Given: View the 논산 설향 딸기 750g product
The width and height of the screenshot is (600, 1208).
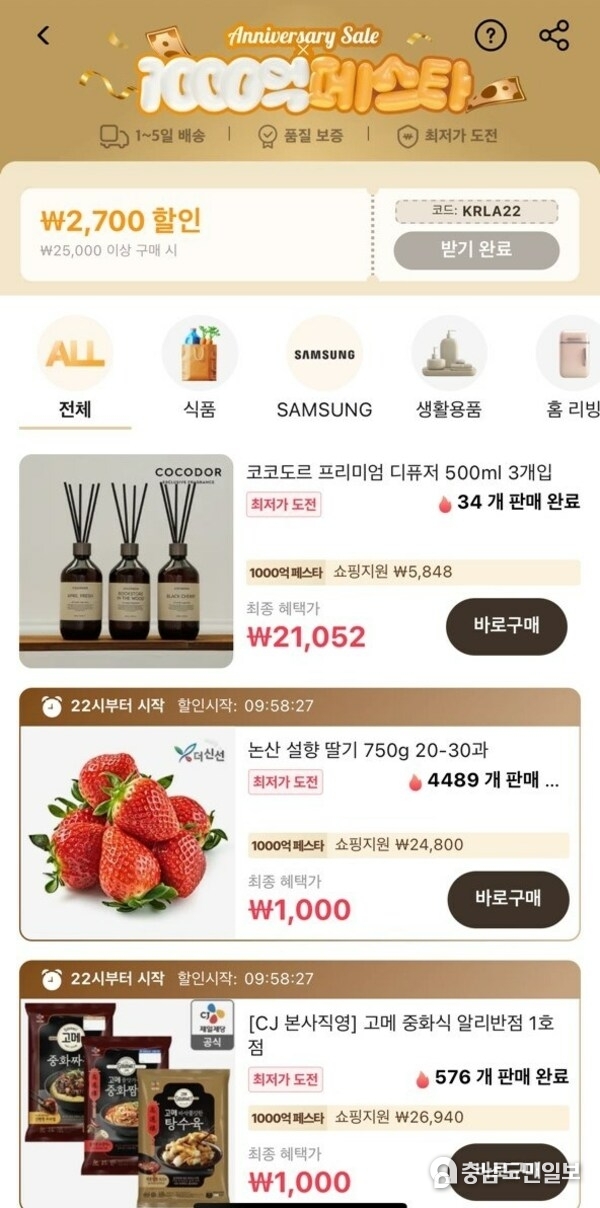Looking at the screenshot, I should coord(367,750).
